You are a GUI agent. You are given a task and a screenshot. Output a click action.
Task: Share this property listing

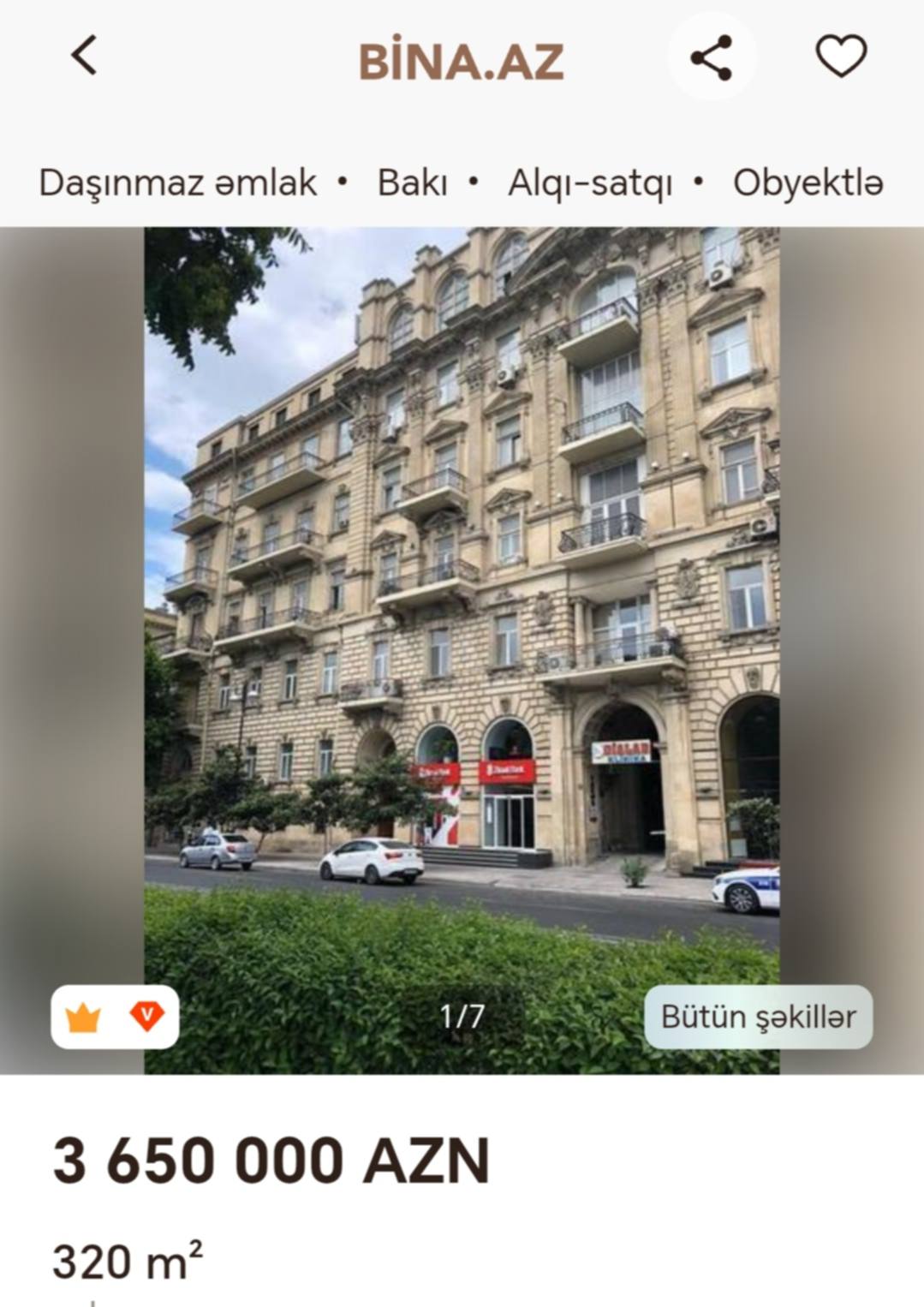711,57
